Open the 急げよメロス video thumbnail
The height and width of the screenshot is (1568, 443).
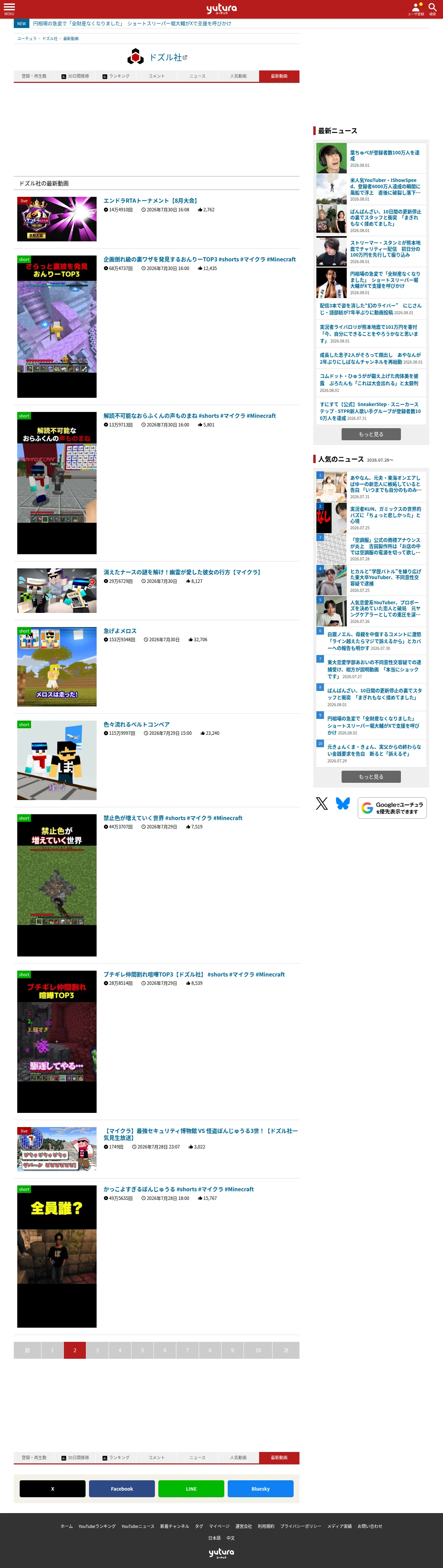pos(57,666)
